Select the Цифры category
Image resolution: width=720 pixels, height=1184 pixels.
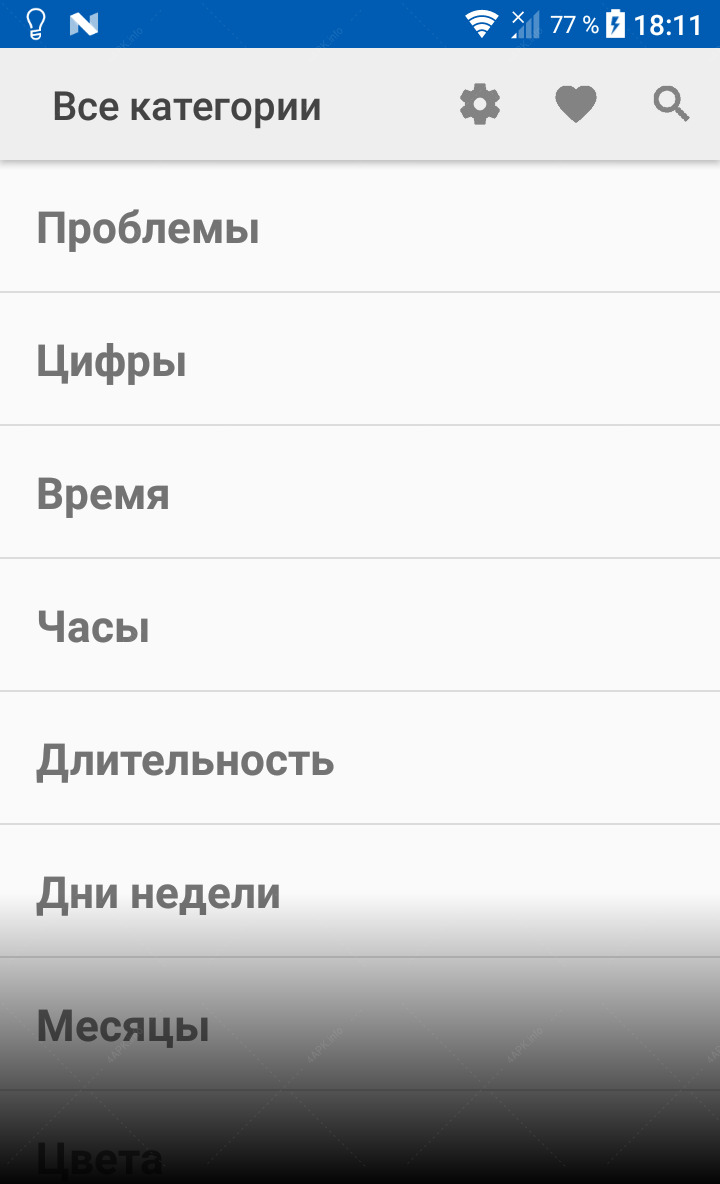click(x=360, y=359)
